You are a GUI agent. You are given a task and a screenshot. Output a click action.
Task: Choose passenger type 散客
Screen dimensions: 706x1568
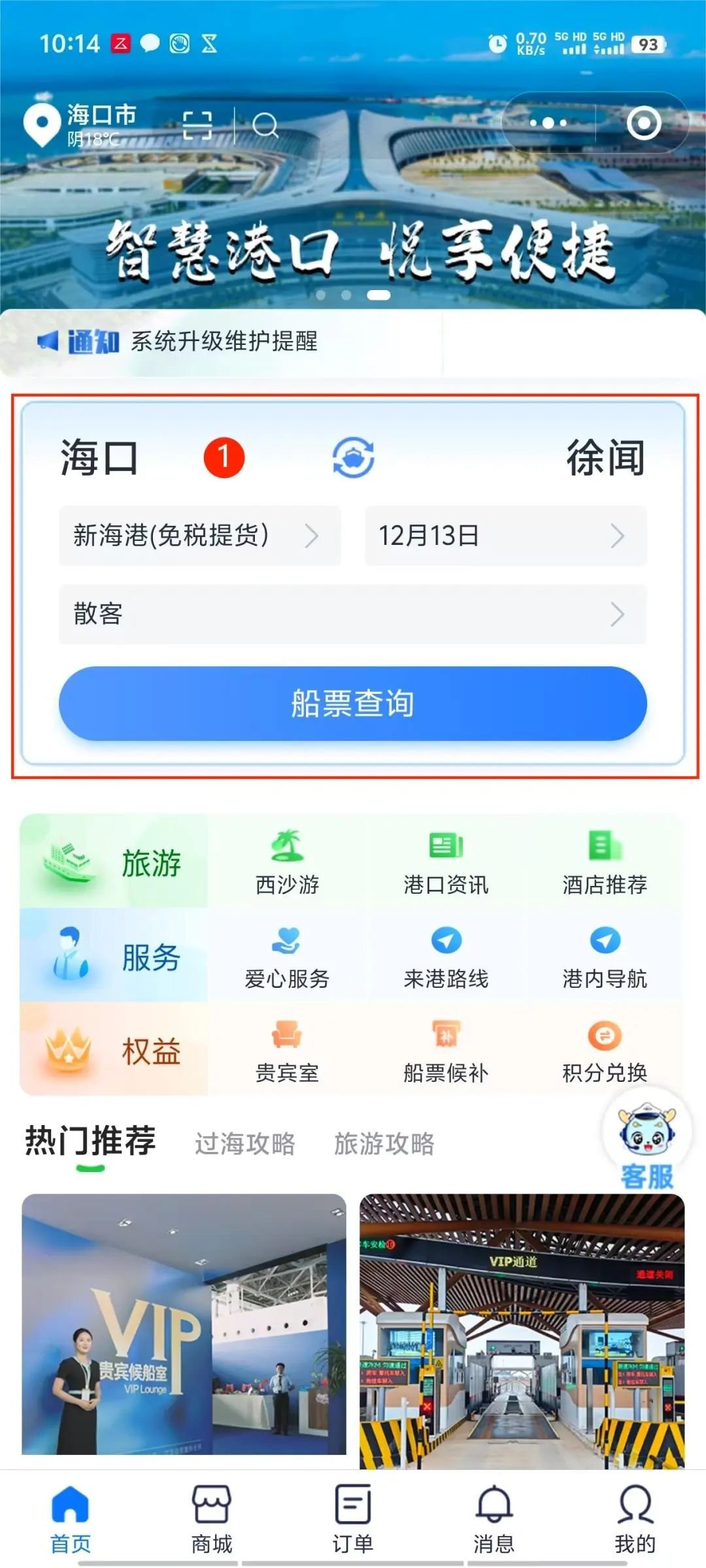pos(353,614)
